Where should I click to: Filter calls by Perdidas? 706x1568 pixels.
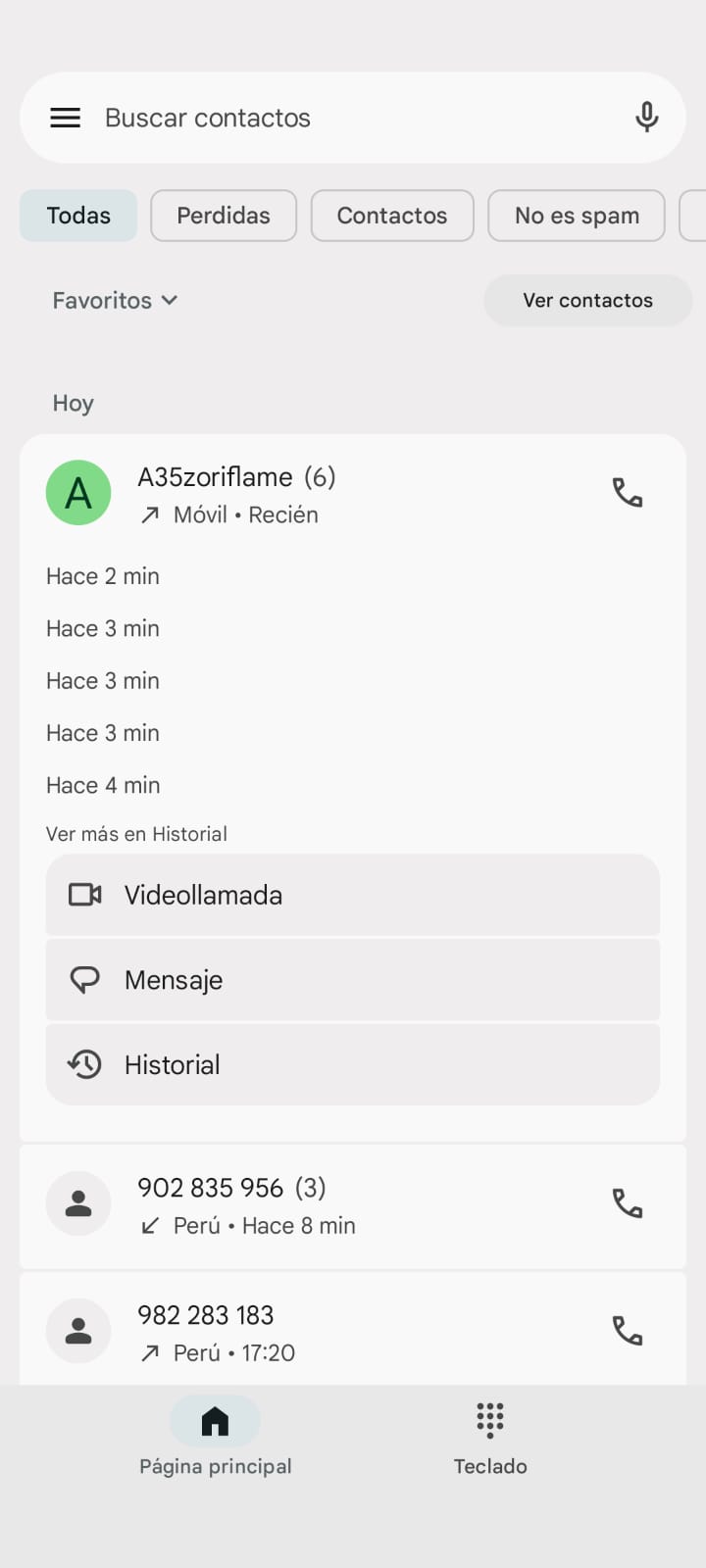point(224,216)
